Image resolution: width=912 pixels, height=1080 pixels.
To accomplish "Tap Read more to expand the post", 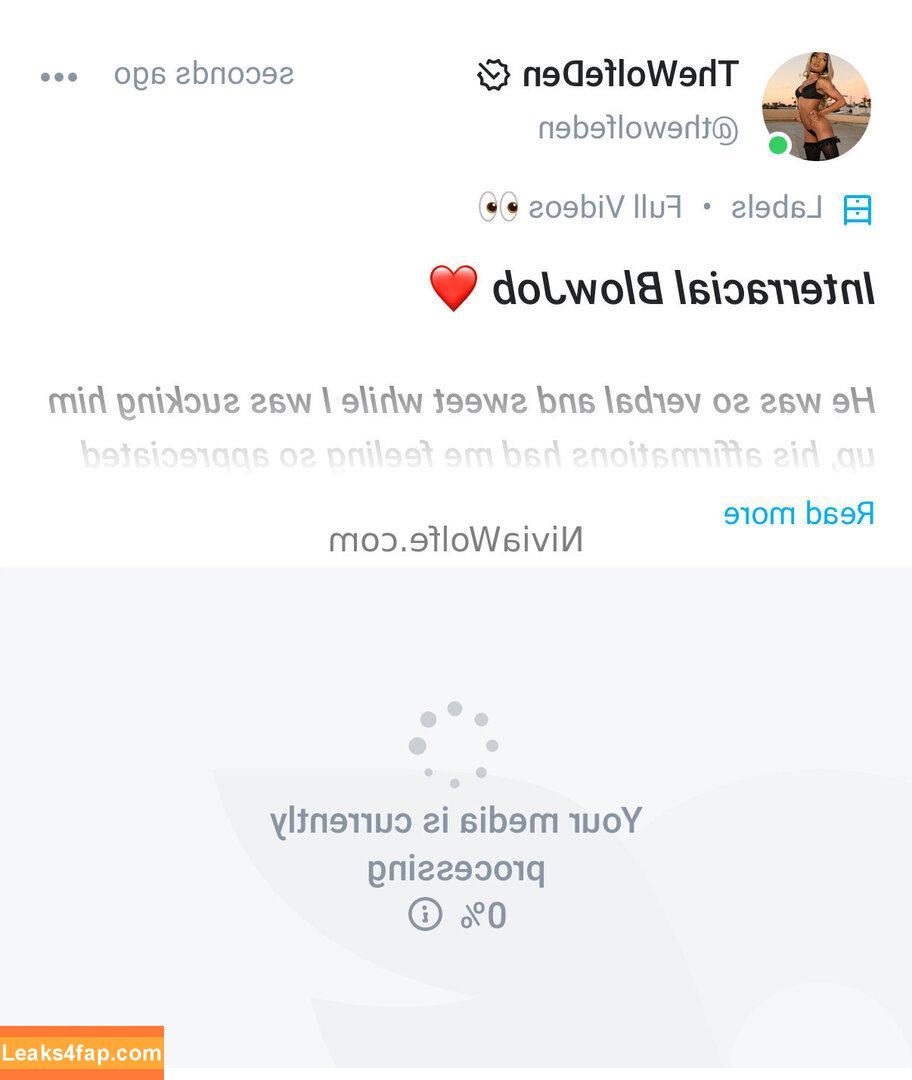I will 798,514.
